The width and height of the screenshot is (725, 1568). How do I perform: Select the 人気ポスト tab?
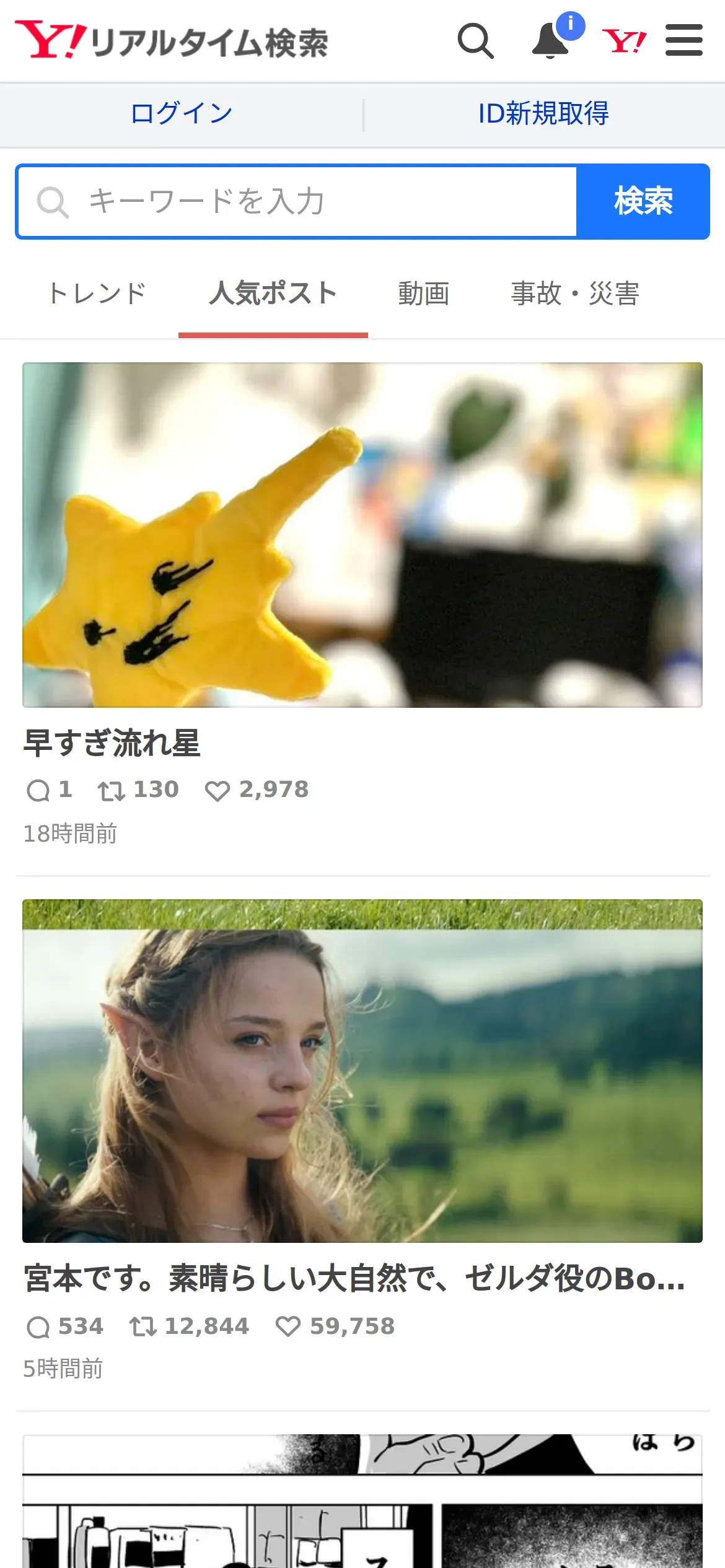point(273,294)
